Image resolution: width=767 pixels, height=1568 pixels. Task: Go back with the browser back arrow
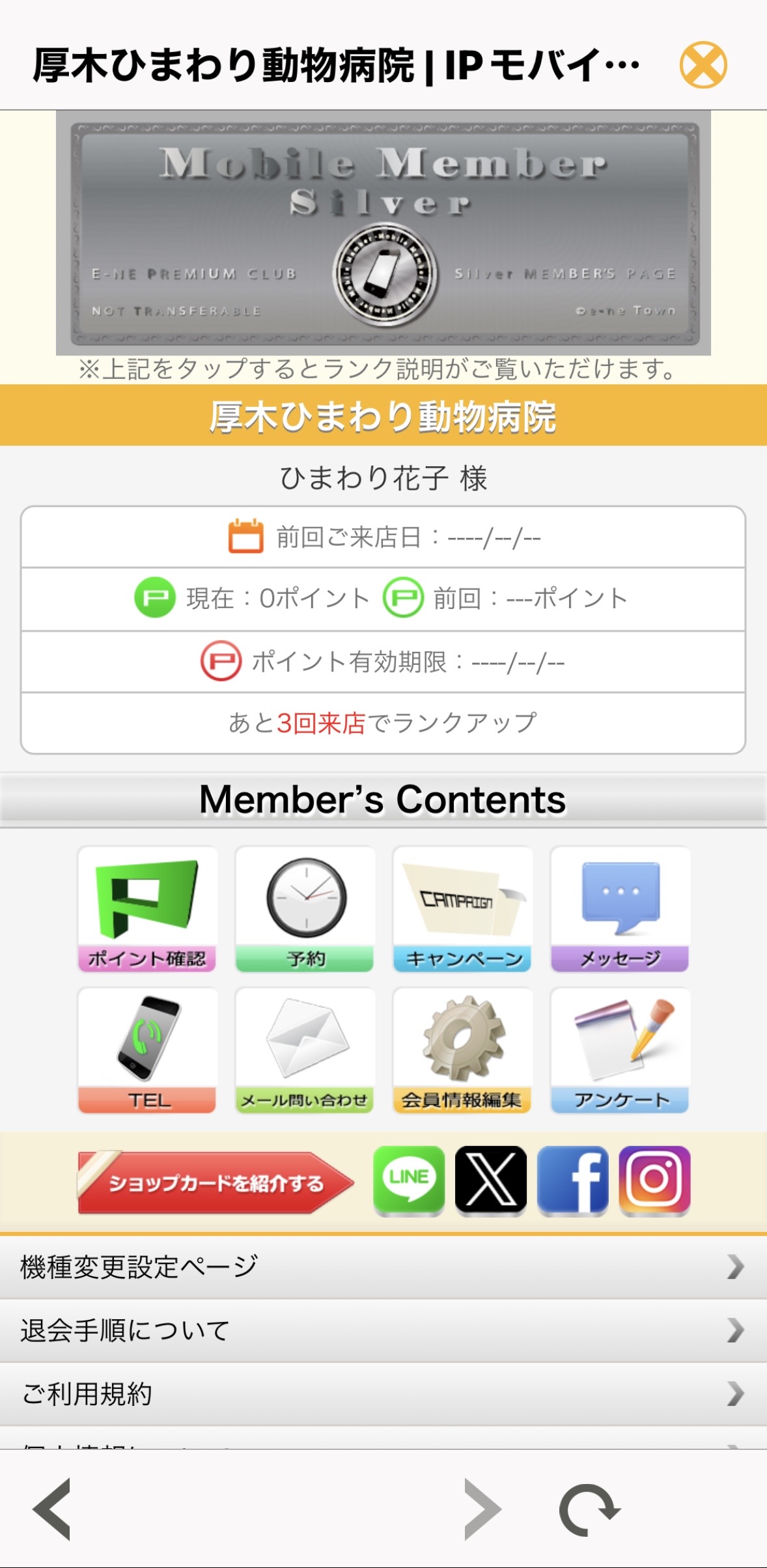53,1509
